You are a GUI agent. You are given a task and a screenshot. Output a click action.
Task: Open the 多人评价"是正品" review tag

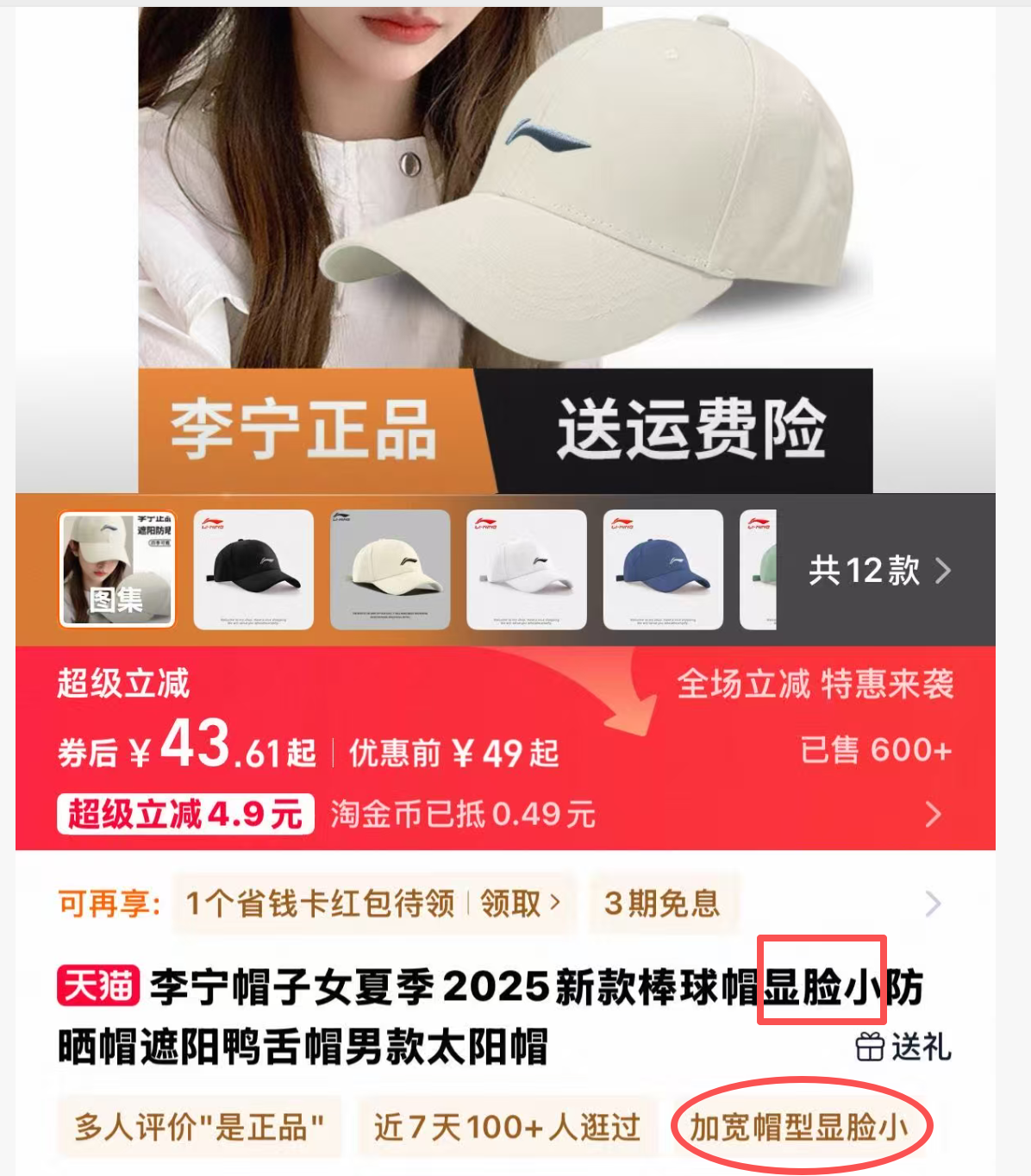click(x=199, y=1126)
